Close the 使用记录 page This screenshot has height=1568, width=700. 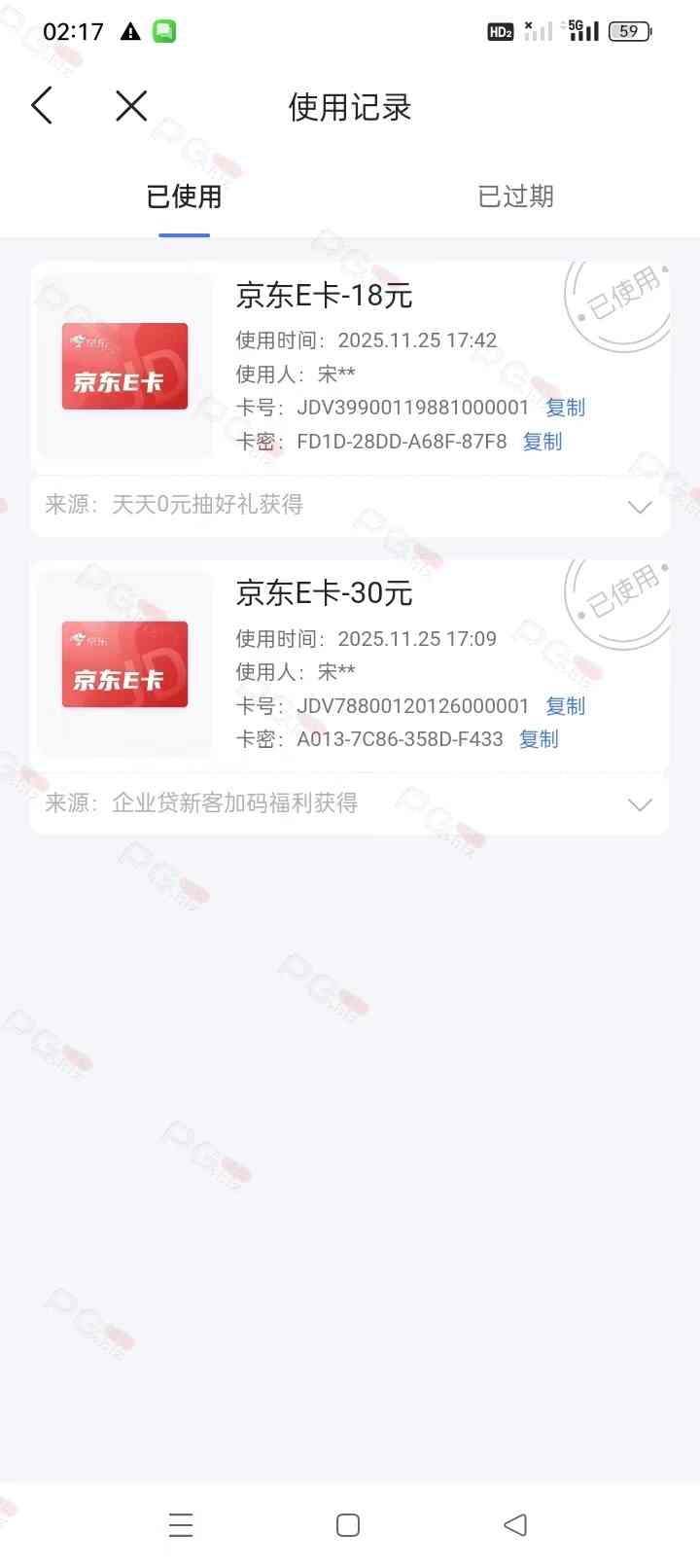tap(131, 106)
